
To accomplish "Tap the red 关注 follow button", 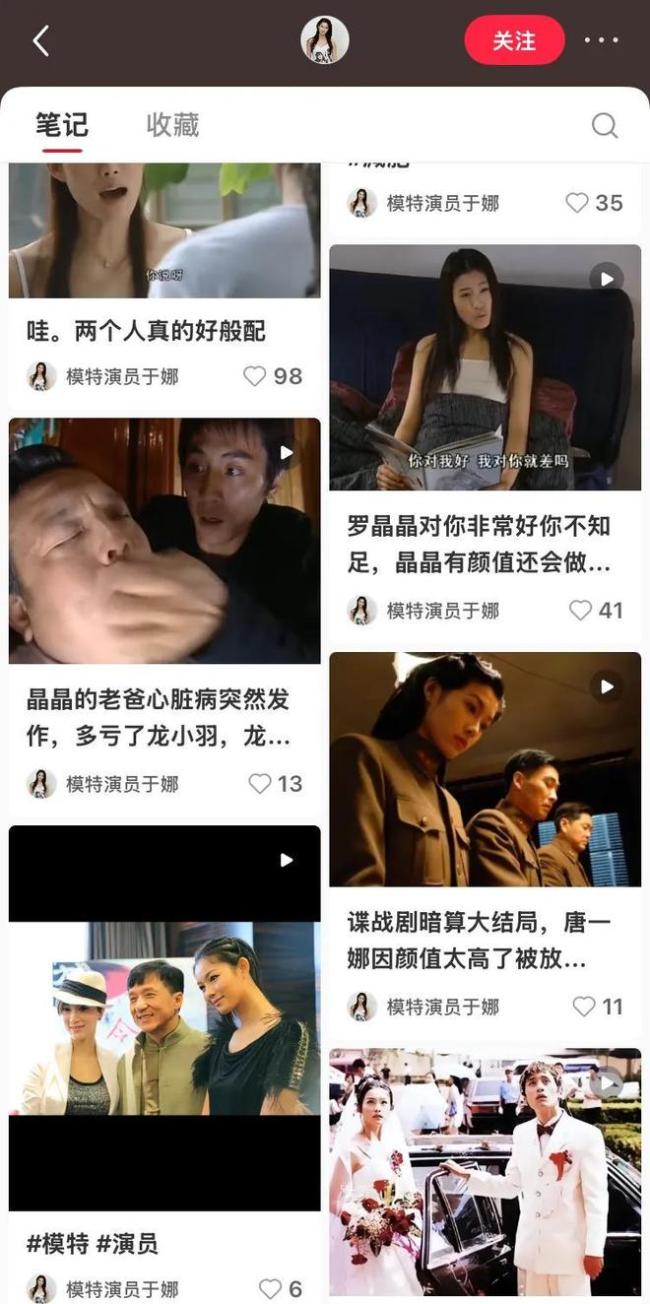I will (514, 41).
